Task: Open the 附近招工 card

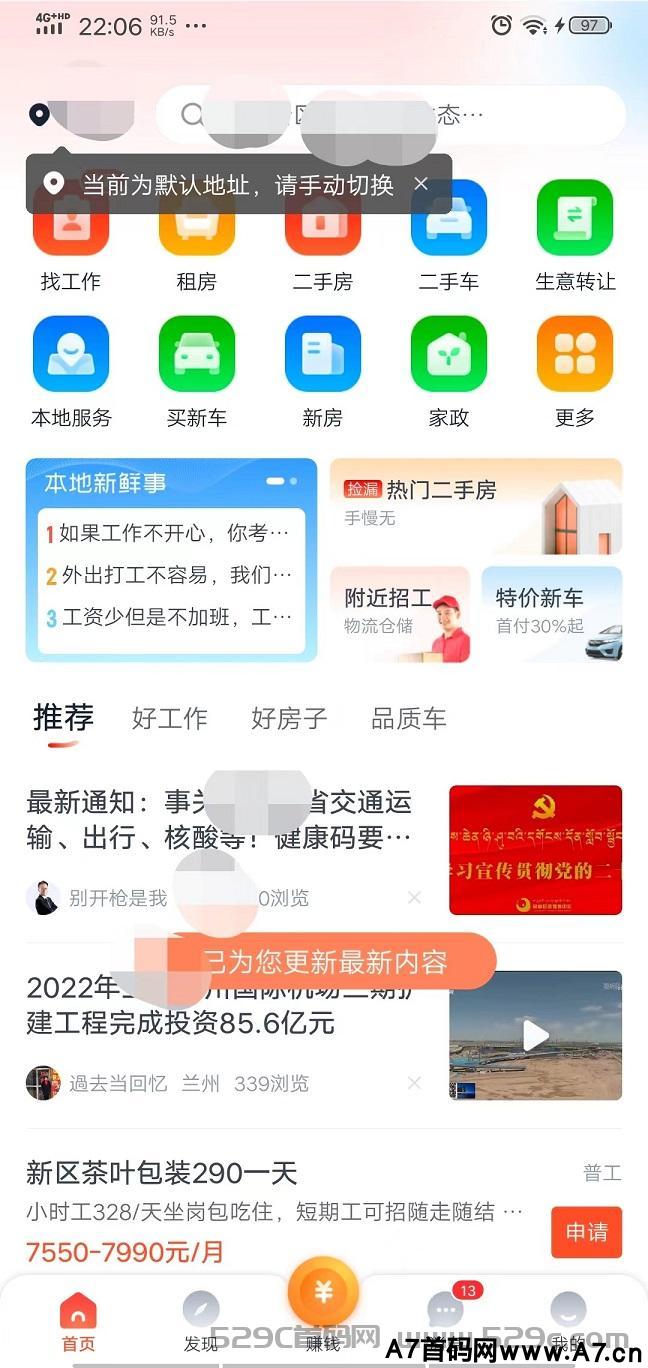Action: point(400,614)
